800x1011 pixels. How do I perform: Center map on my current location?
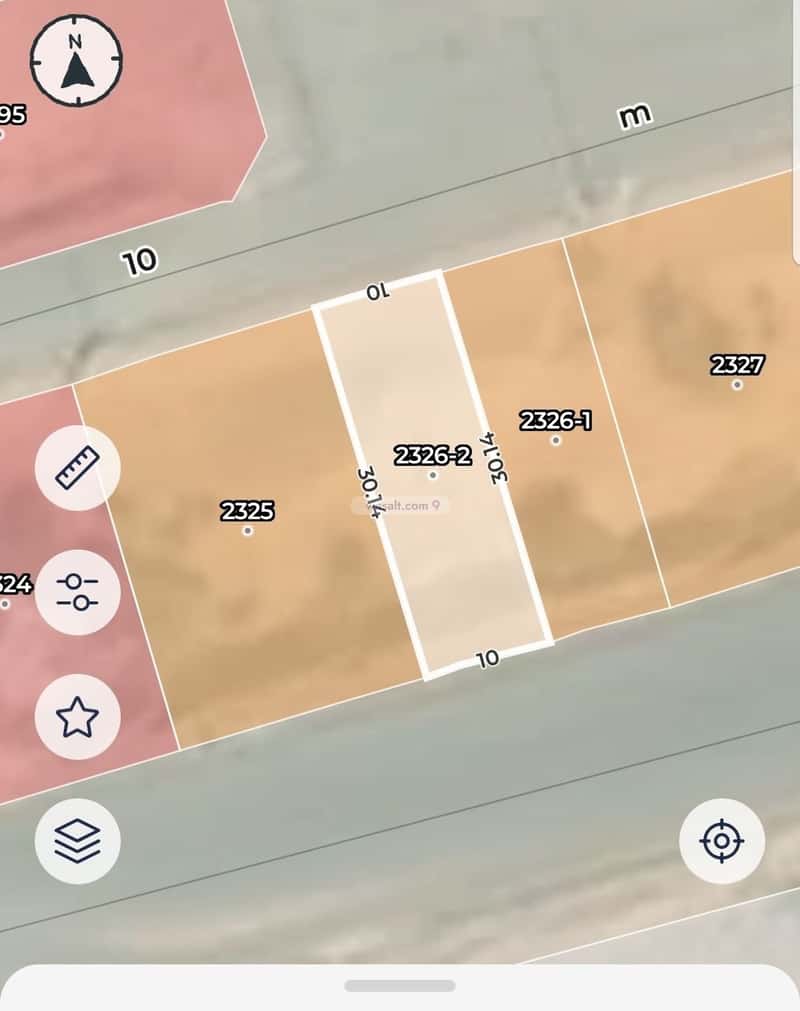point(721,841)
